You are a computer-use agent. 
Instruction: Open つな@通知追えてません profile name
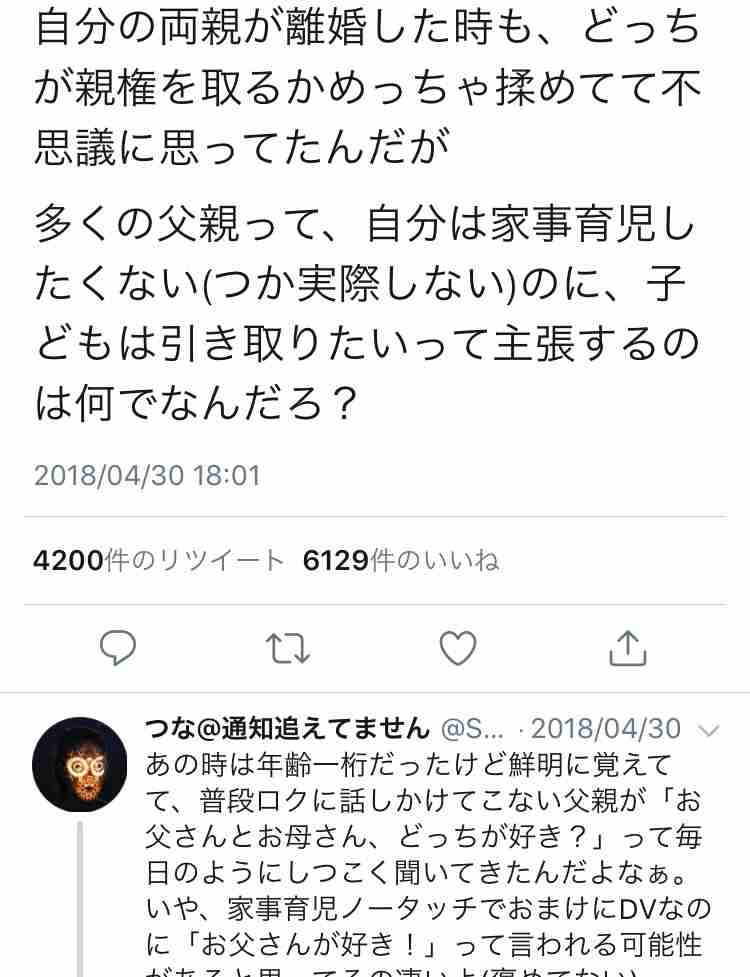[x=286, y=729]
